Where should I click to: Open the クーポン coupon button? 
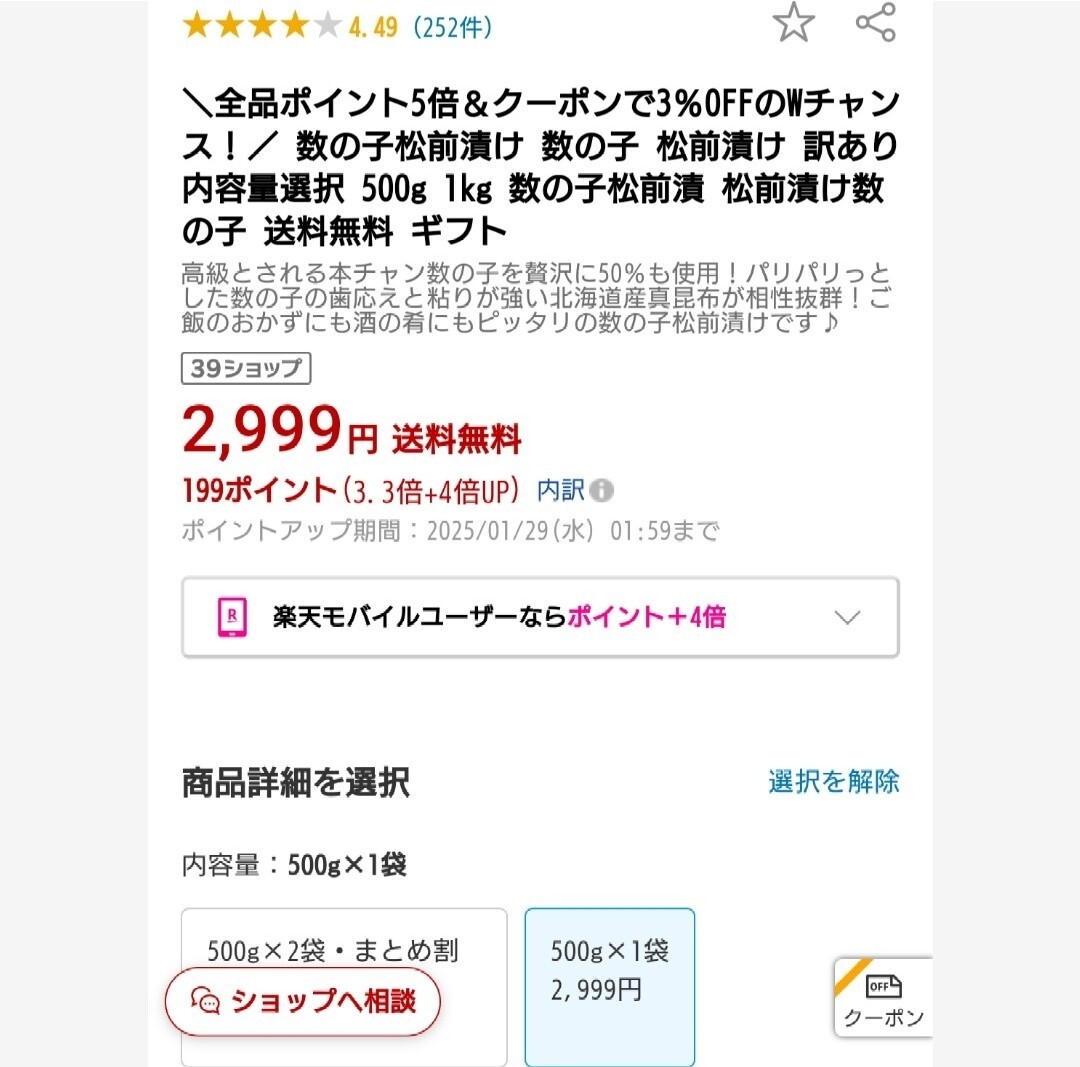tap(883, 997)
